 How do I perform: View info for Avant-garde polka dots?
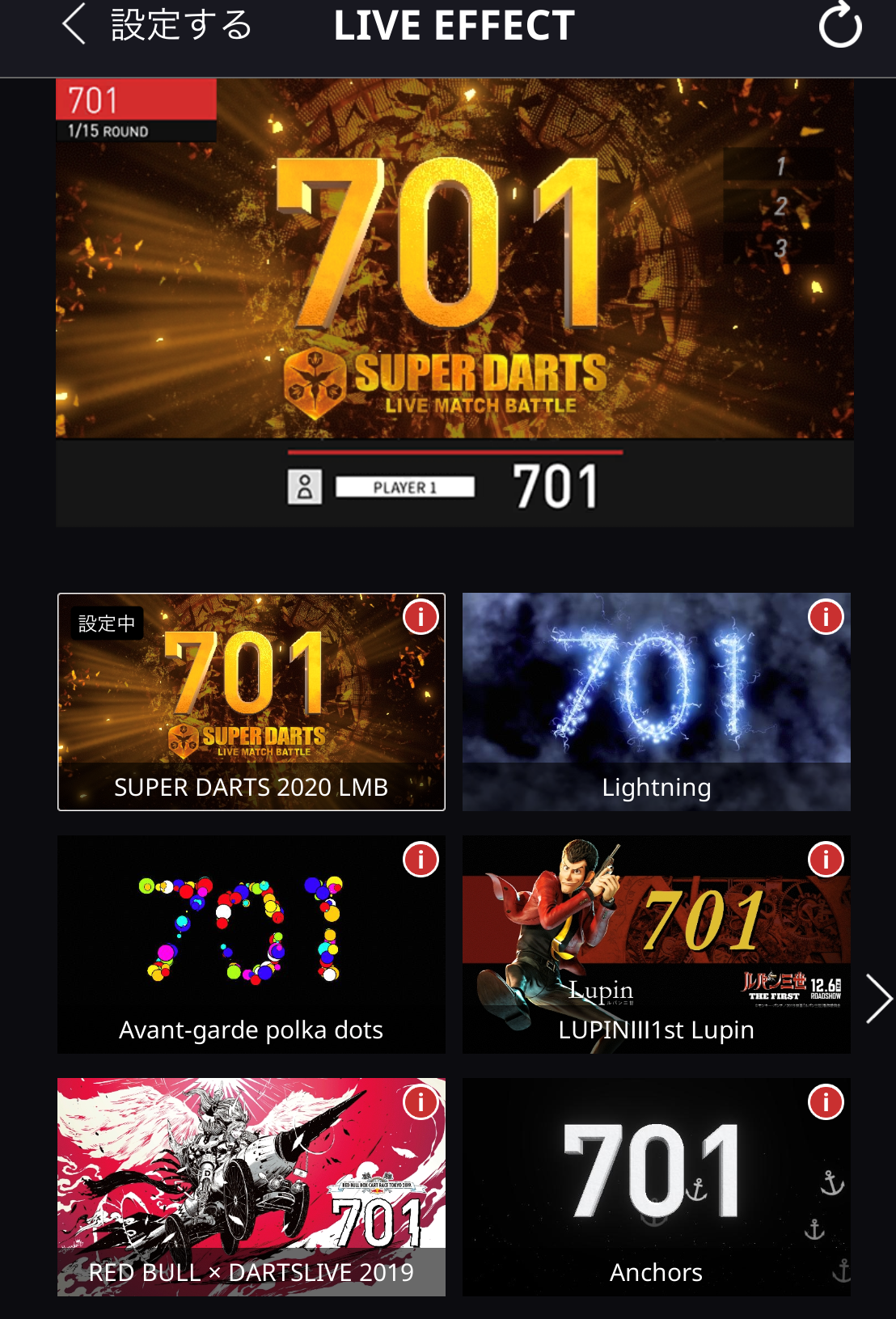pos(421,860)
